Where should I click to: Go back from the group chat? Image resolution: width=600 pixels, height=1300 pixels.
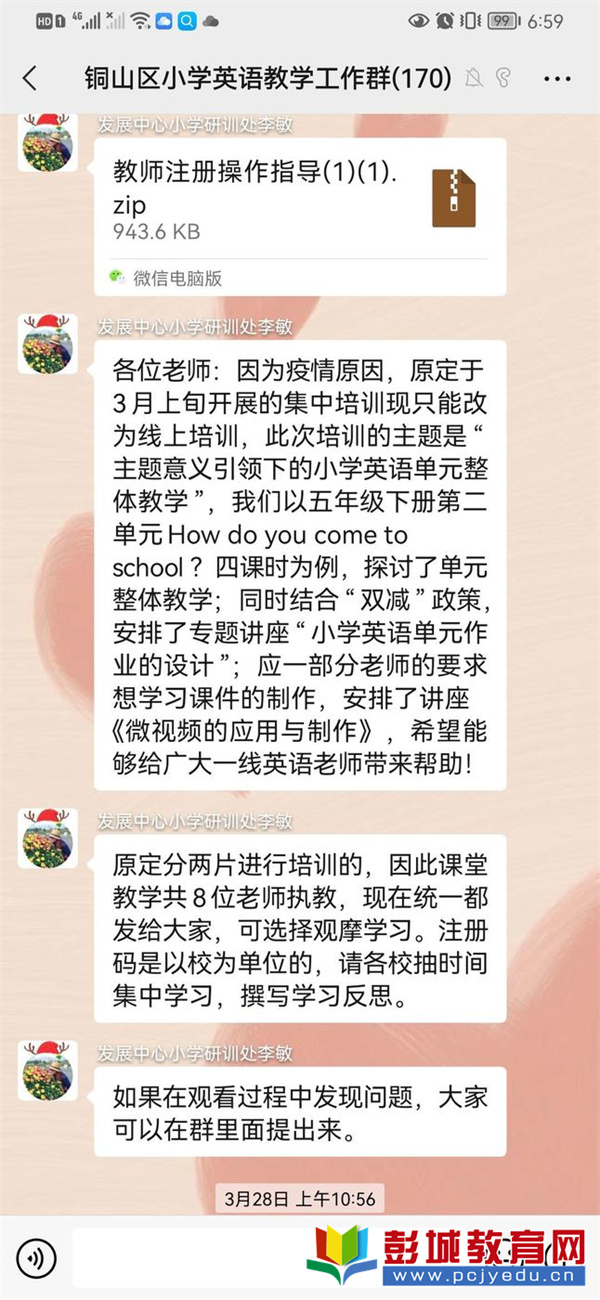click(29, 78)
